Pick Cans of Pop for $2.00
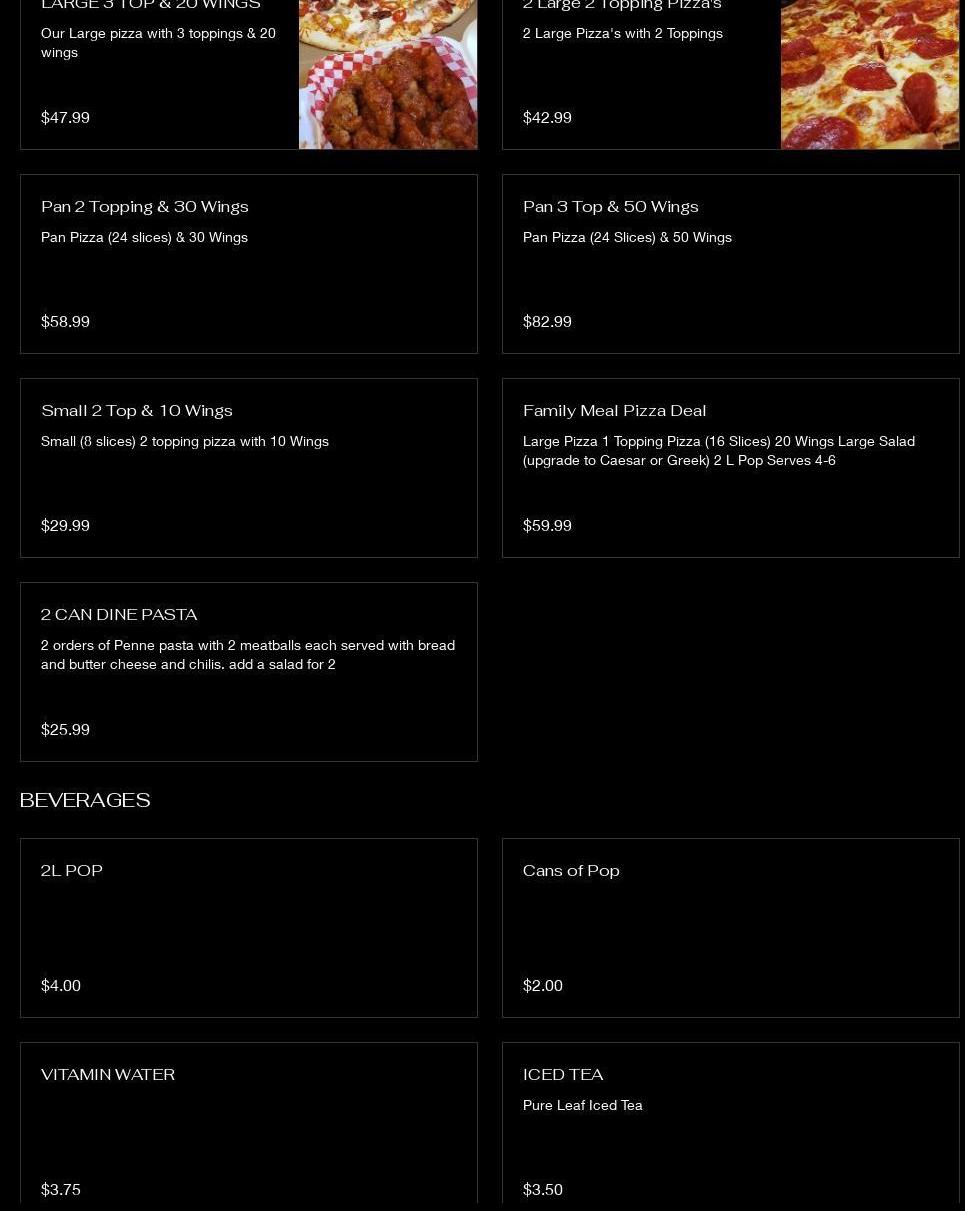The image size is (965, 1211). 730,928
